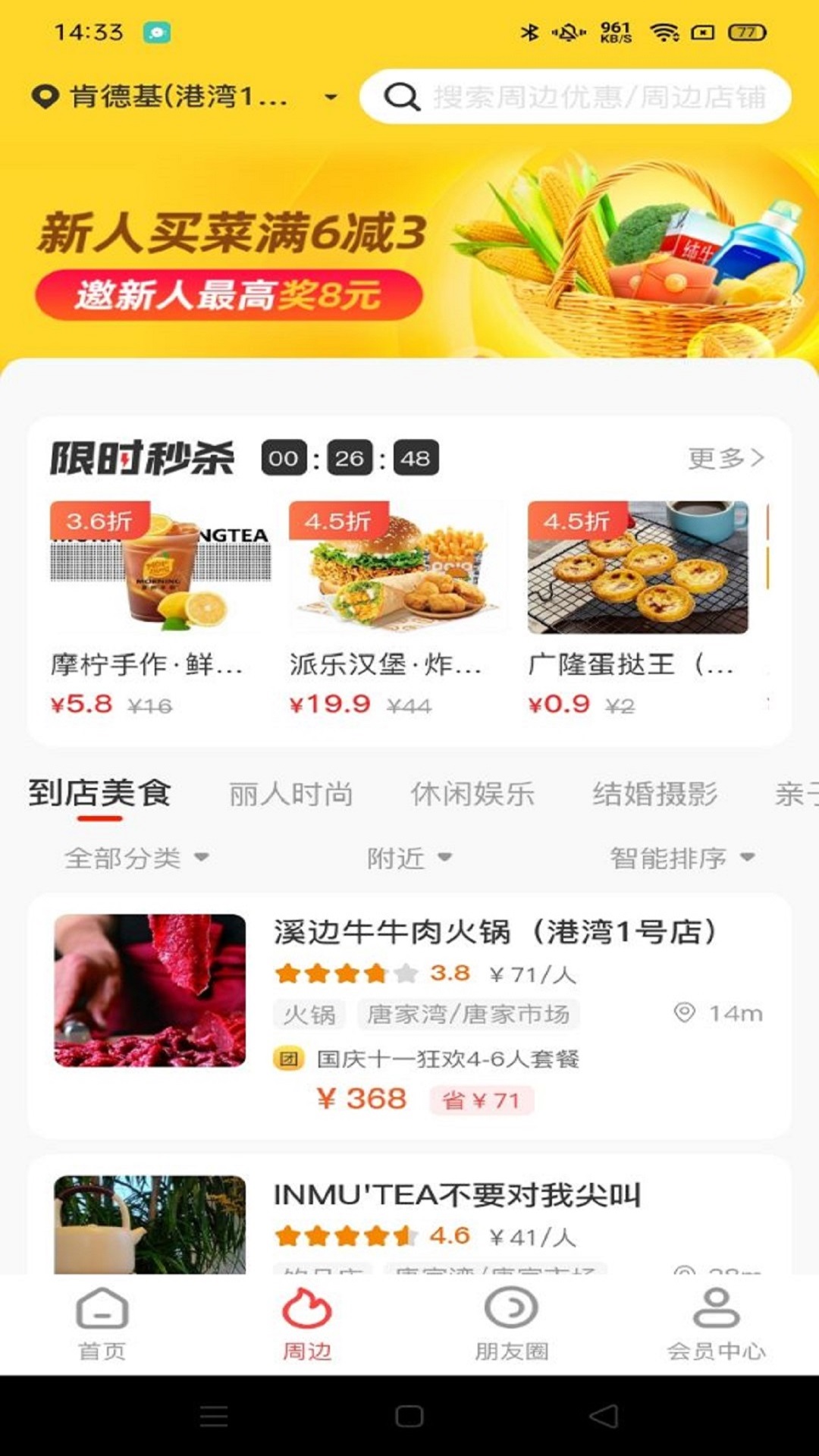Screen dimensions: 819x1456
Task: Switch to the 结婚摄影 tab
Action: (x=654, y=794)
